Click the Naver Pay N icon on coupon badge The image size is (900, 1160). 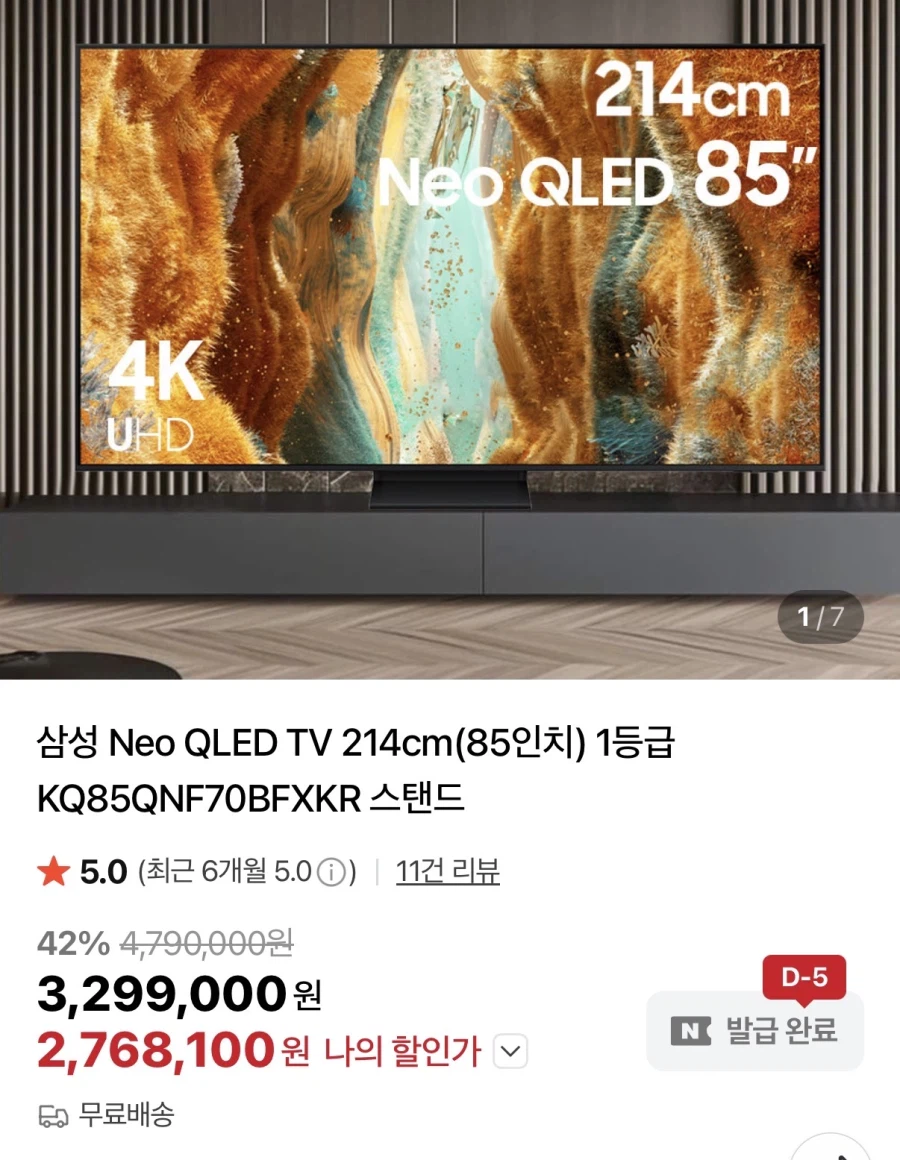(x=690, y=1027)
